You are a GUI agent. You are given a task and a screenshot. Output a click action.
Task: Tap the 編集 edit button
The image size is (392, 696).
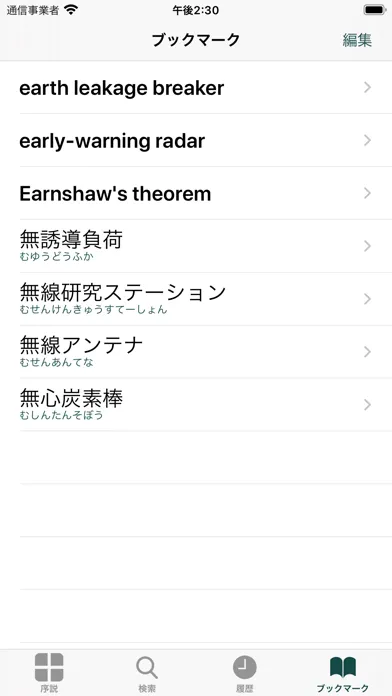[357, 40]
